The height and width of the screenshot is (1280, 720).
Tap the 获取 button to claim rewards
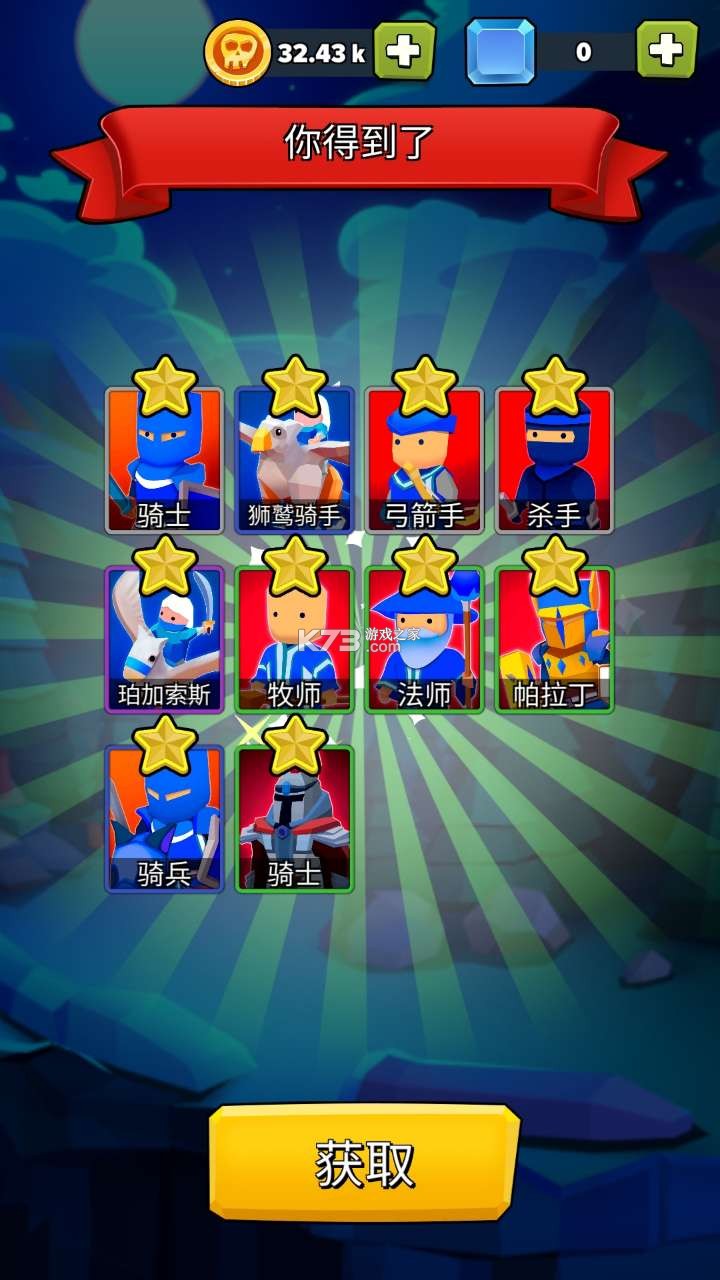(364, 1163)
